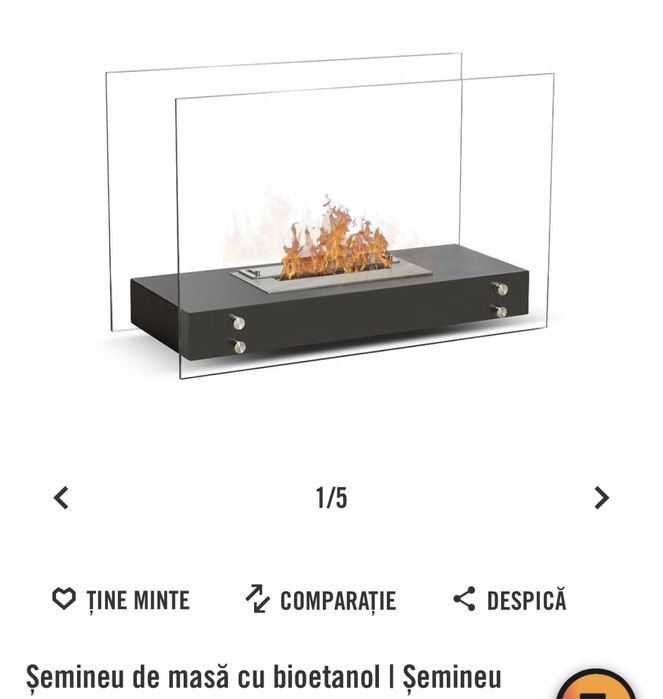Save product with Ține minte
This screenshot has width=663, height=699.
(x=121, y=600)
